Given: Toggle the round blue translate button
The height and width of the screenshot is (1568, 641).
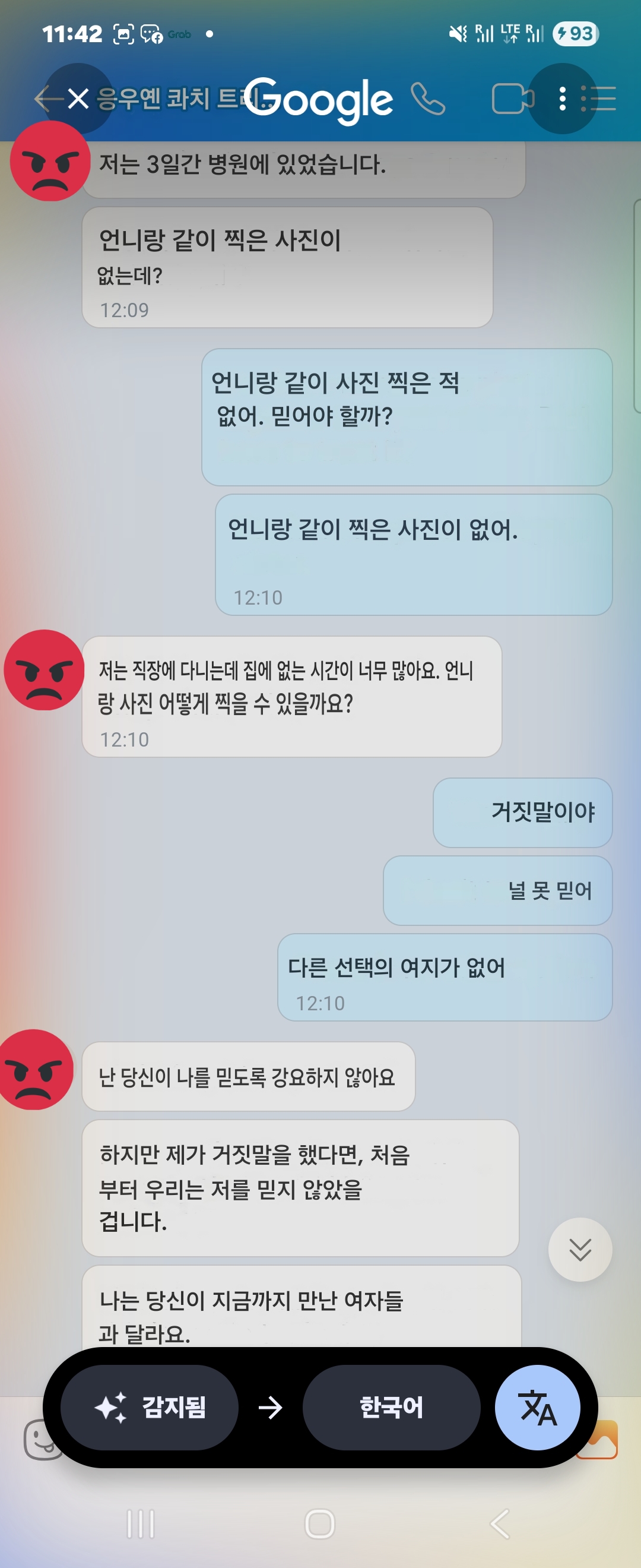Looking at the screenshot, I should point(537,1407).
